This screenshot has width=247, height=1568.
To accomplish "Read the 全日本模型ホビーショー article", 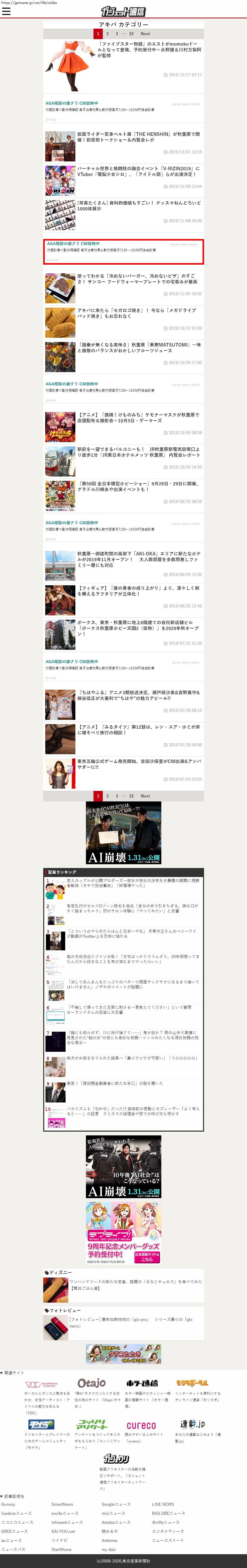I will pos(138,486).
